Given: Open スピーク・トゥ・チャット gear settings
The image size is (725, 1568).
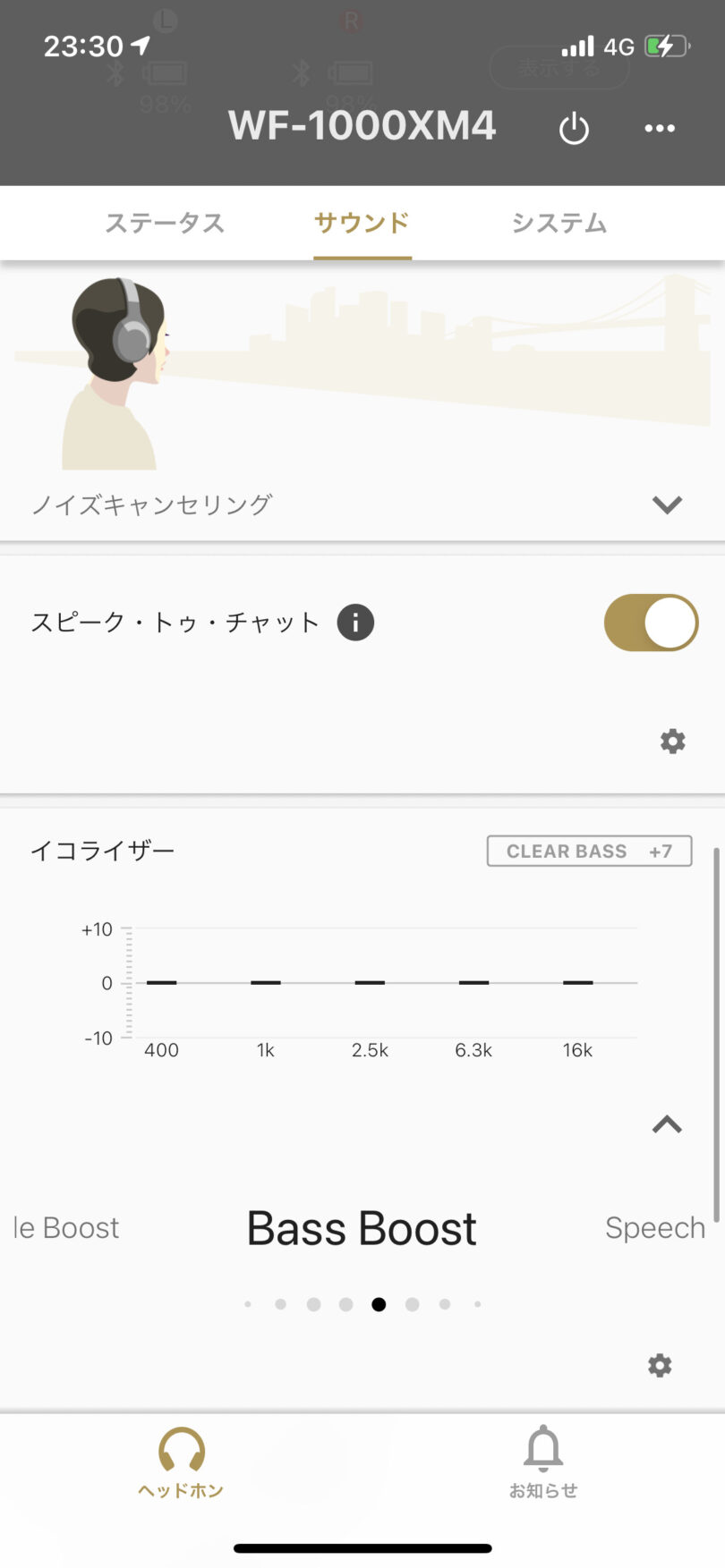Looking at the screenshot, I should (672, 741).
